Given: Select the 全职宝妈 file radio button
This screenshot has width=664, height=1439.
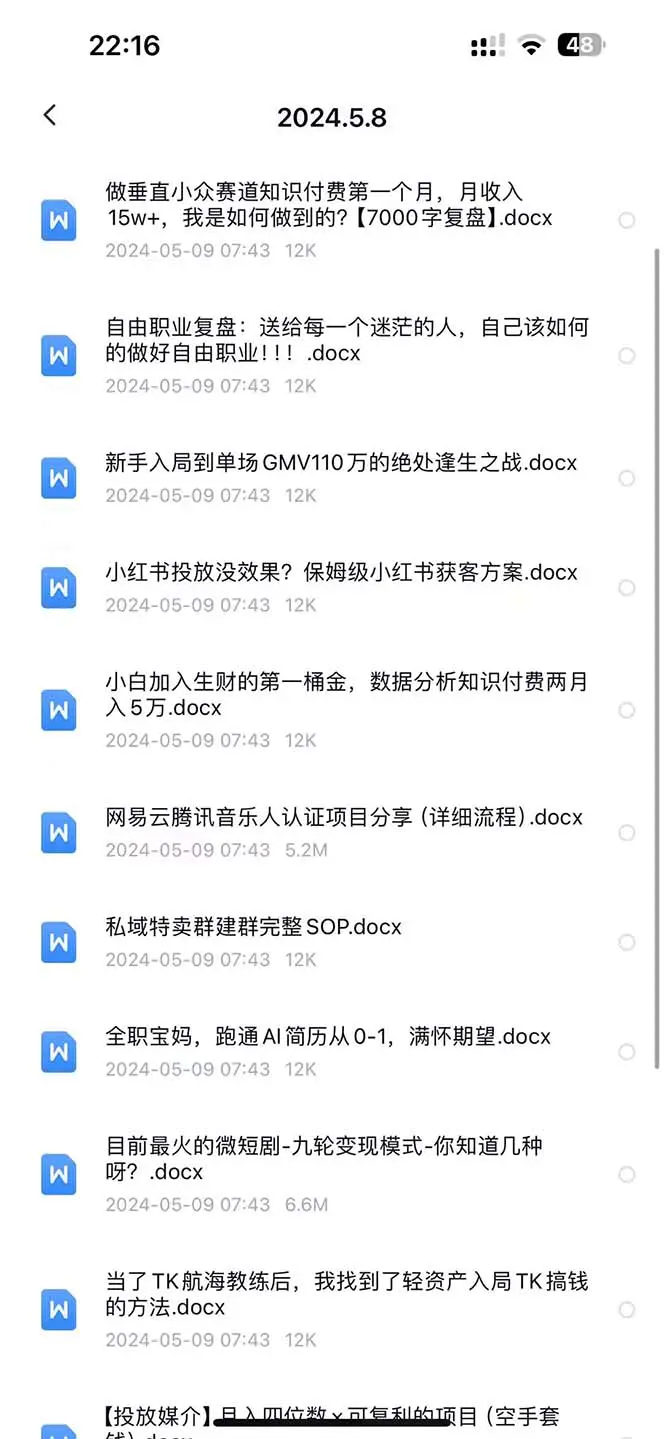Looking at the screenshot, I should 627,1052.
